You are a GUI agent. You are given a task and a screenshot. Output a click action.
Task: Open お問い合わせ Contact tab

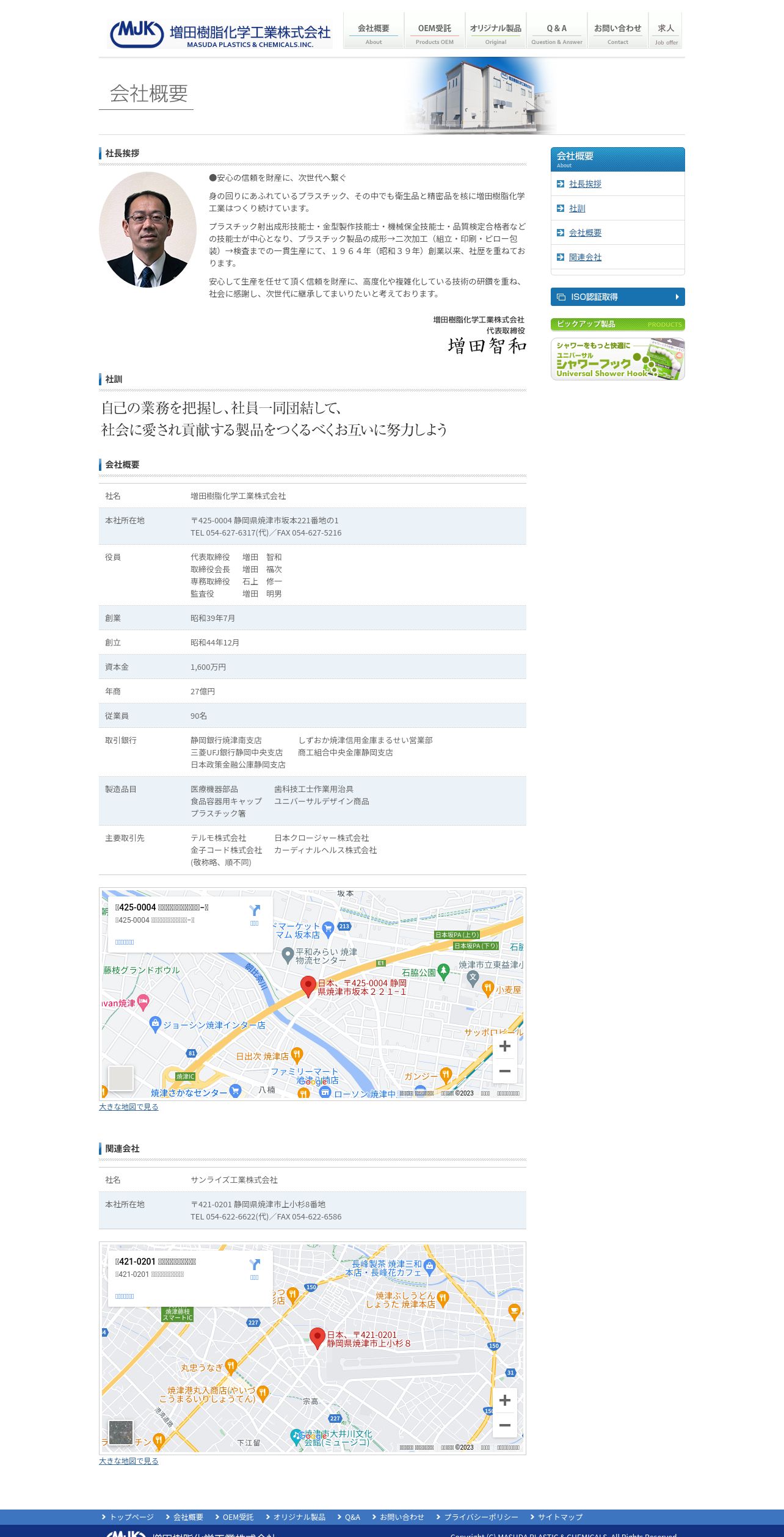coord(618,31)
